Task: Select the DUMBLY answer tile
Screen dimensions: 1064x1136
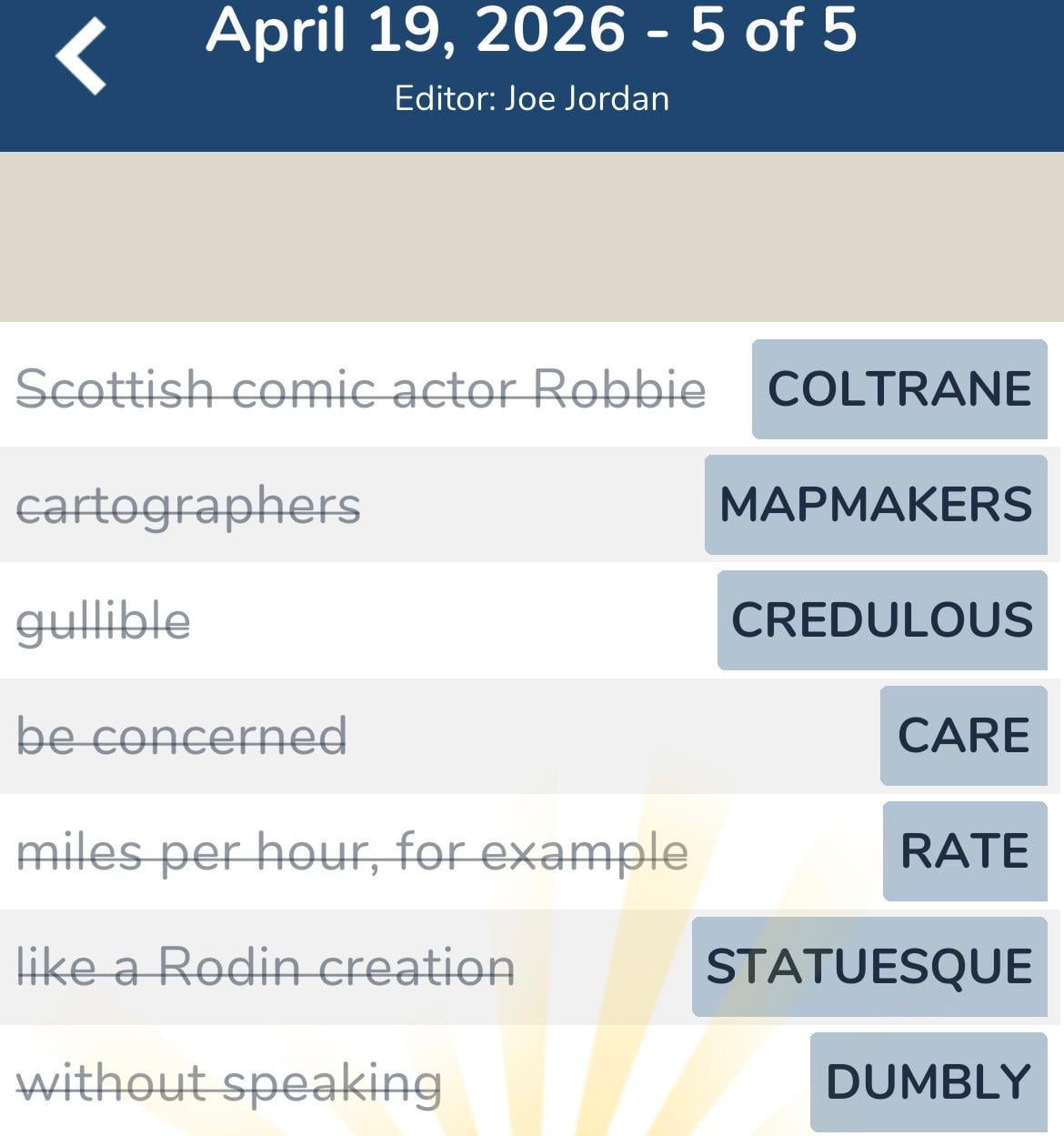Action: [x=926, y=1082]
